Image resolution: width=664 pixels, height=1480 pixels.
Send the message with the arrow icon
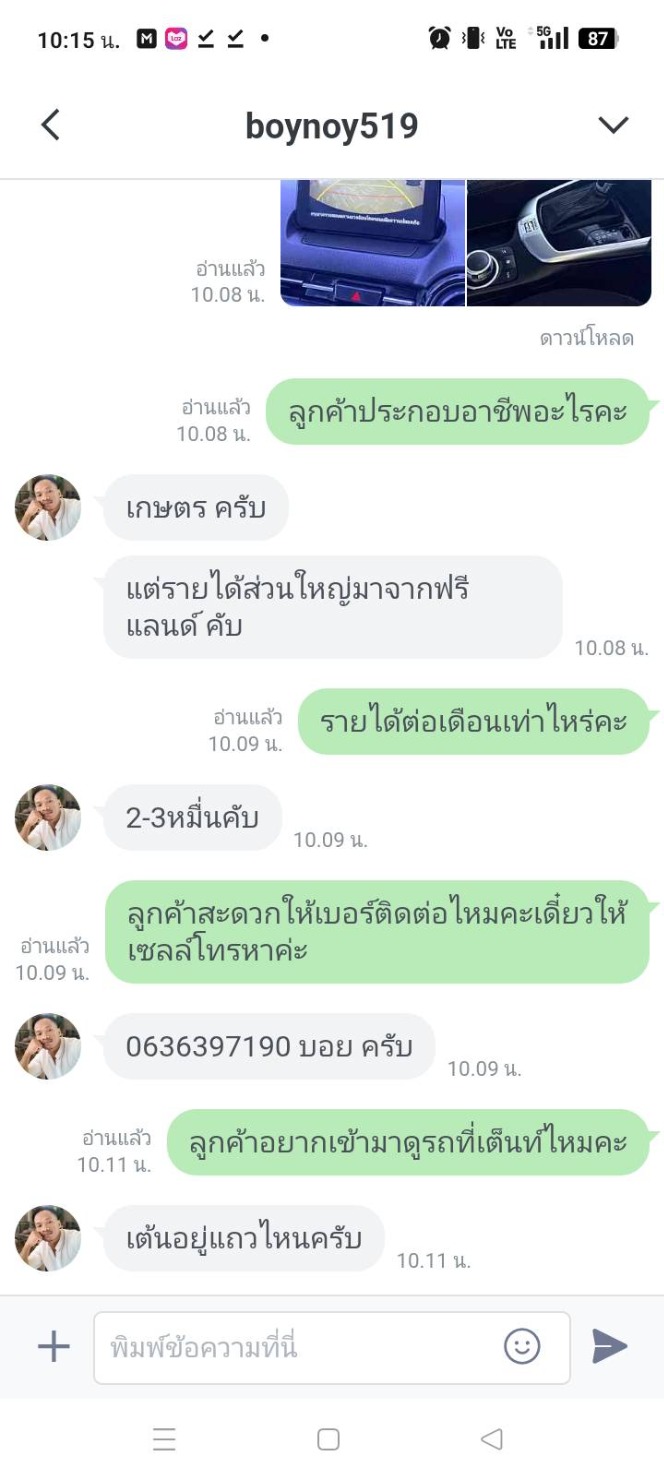tap(609, 1347)
